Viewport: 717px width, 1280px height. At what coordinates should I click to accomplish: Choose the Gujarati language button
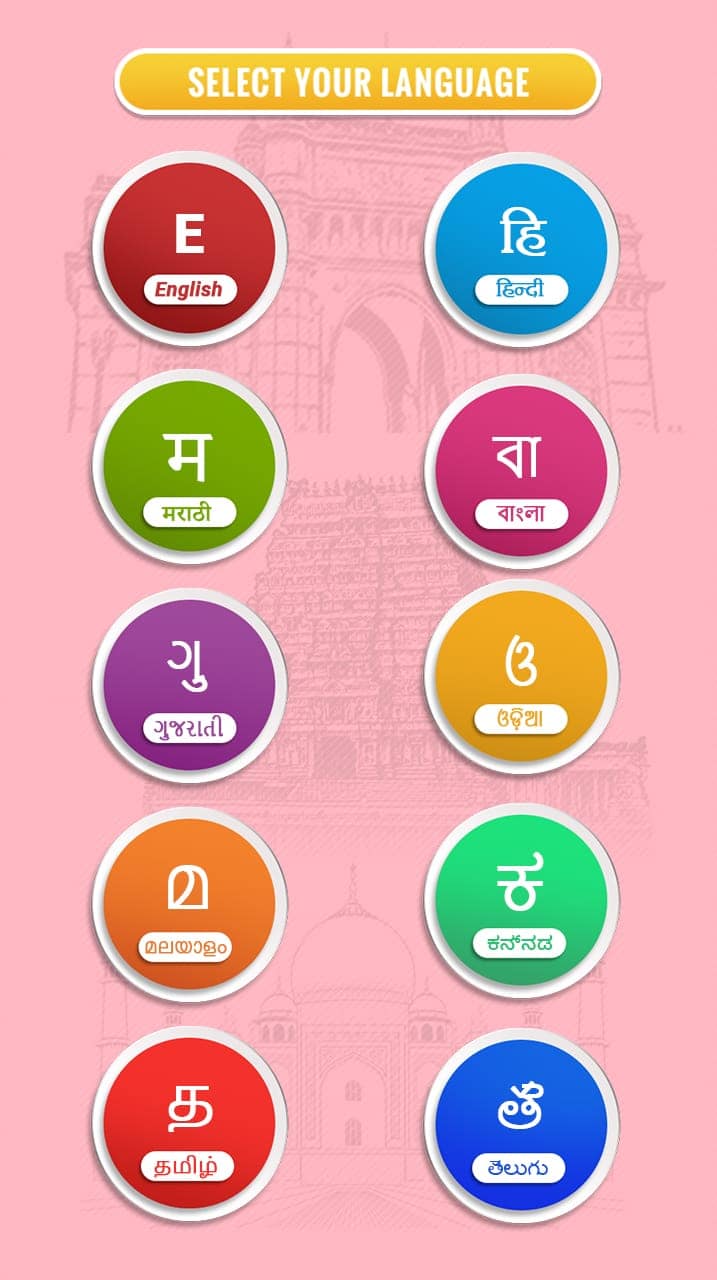(x=190, y=685)
